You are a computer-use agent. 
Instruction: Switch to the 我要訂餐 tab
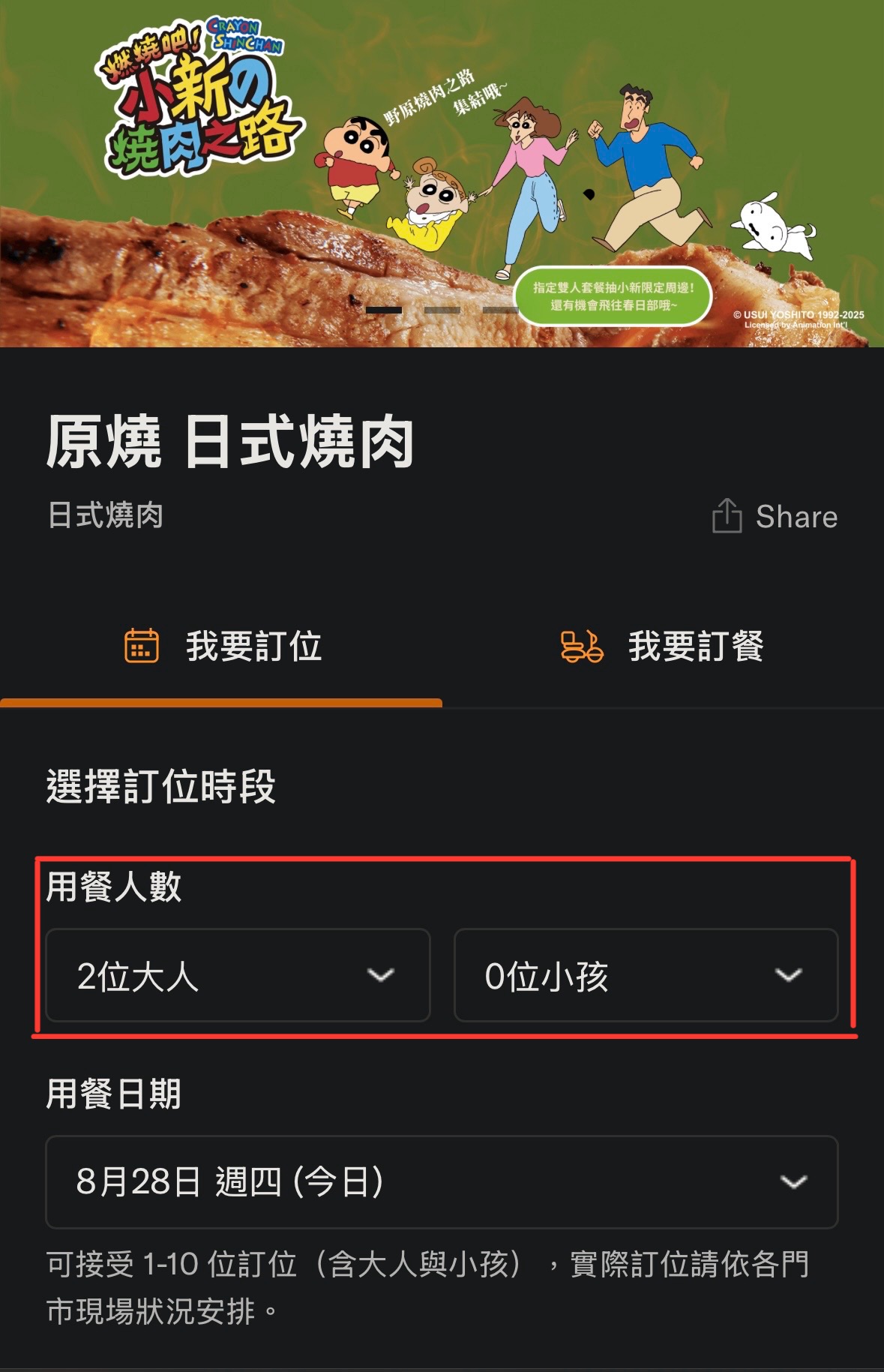(x=662, y=647)
